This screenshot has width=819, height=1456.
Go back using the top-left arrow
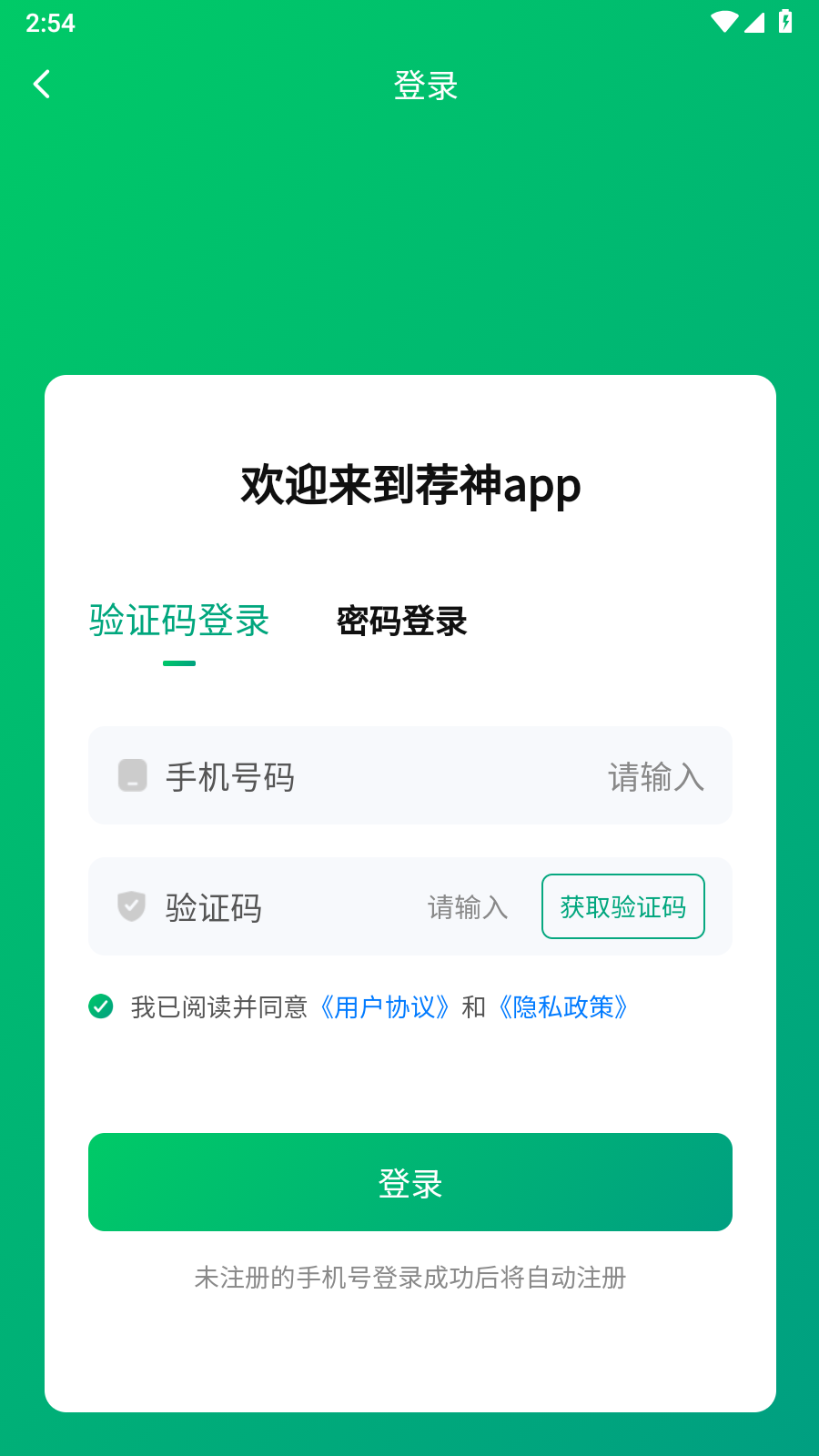(41, 85)
